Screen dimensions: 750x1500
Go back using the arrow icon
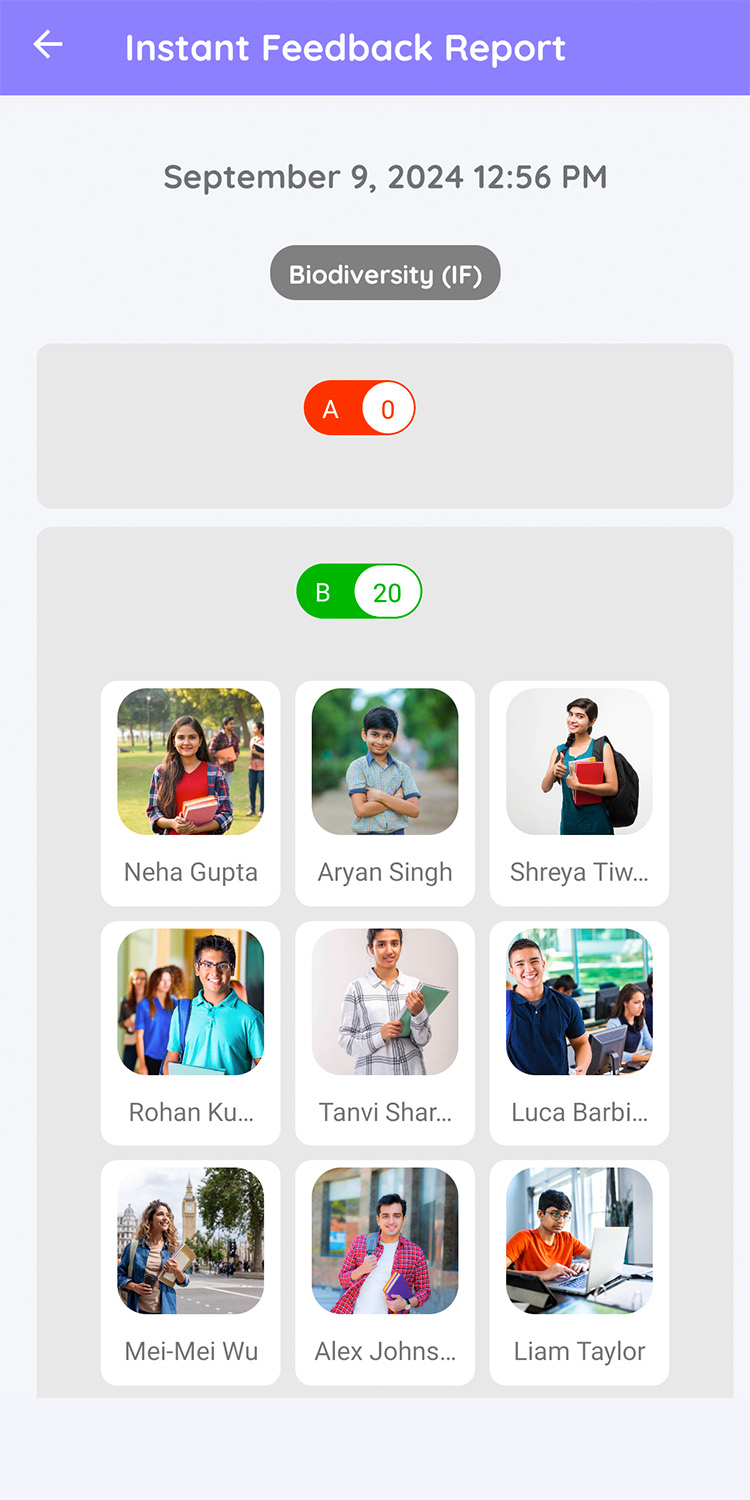click(47, 45)
